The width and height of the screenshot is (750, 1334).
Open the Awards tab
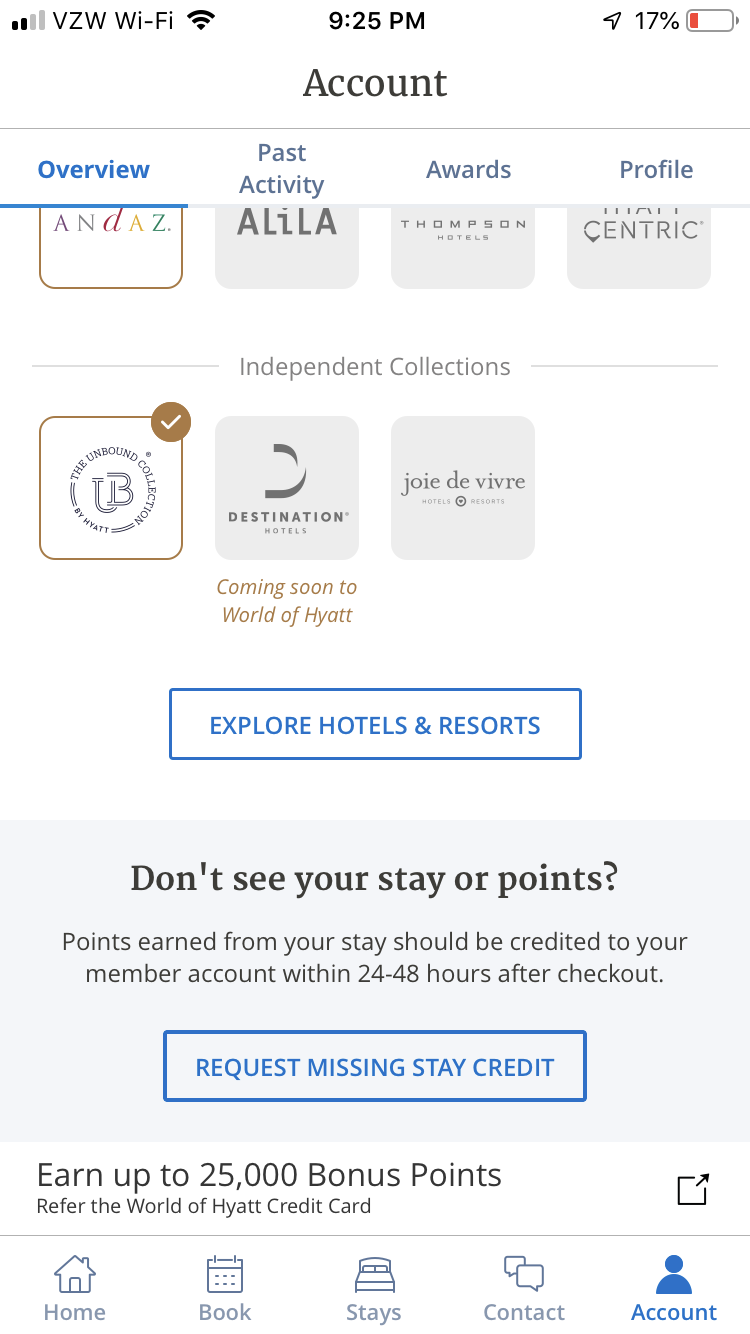[x=468, y=169]
